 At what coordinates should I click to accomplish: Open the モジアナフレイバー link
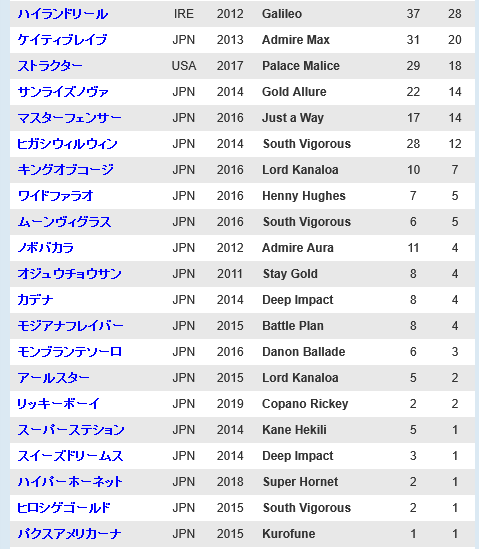click(x=70, y=326)
